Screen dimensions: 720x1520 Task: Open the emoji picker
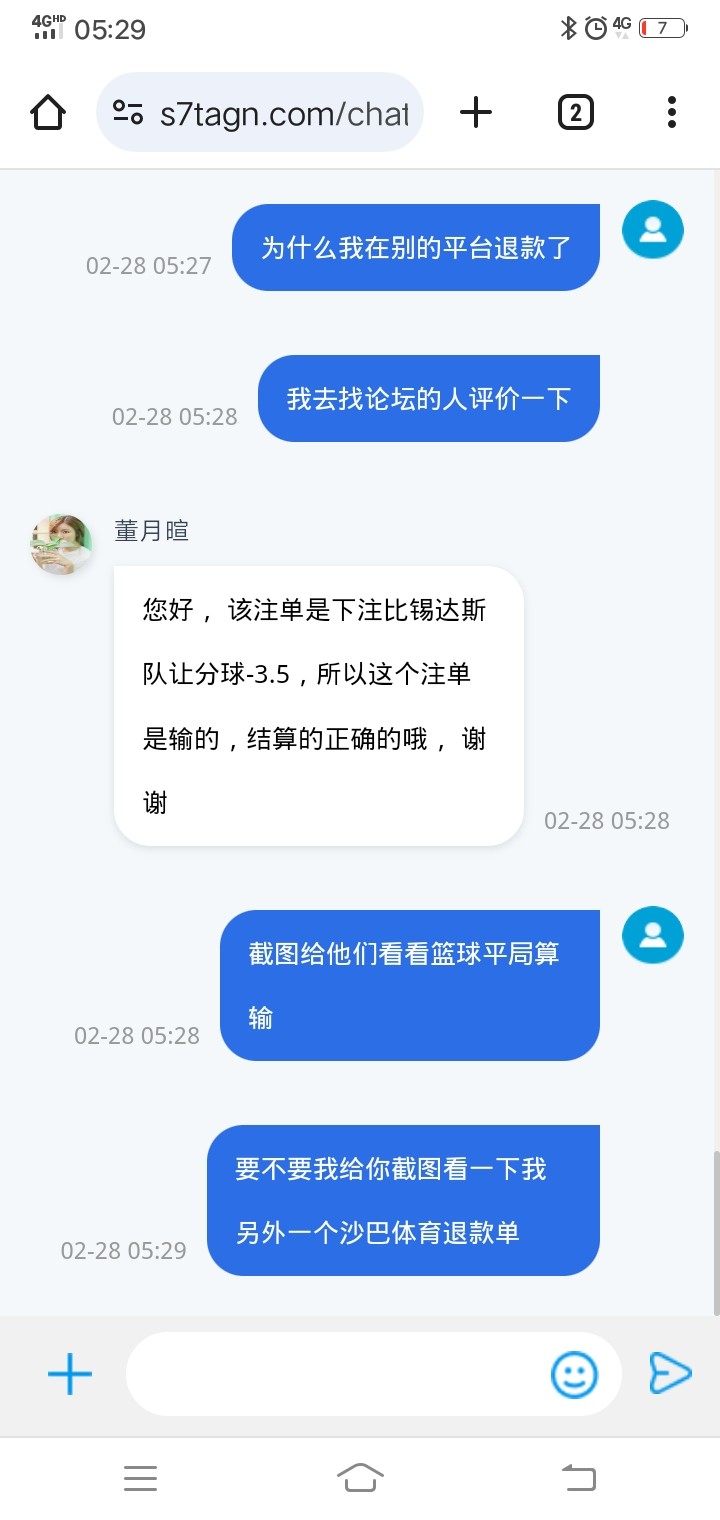click(574, 1375)
